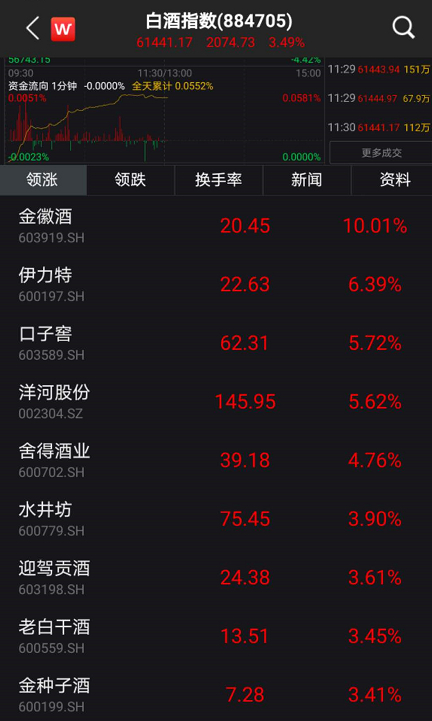Open the 新闻 tab
This screenshot has height=721, width=432.
(x=306, y=180)
